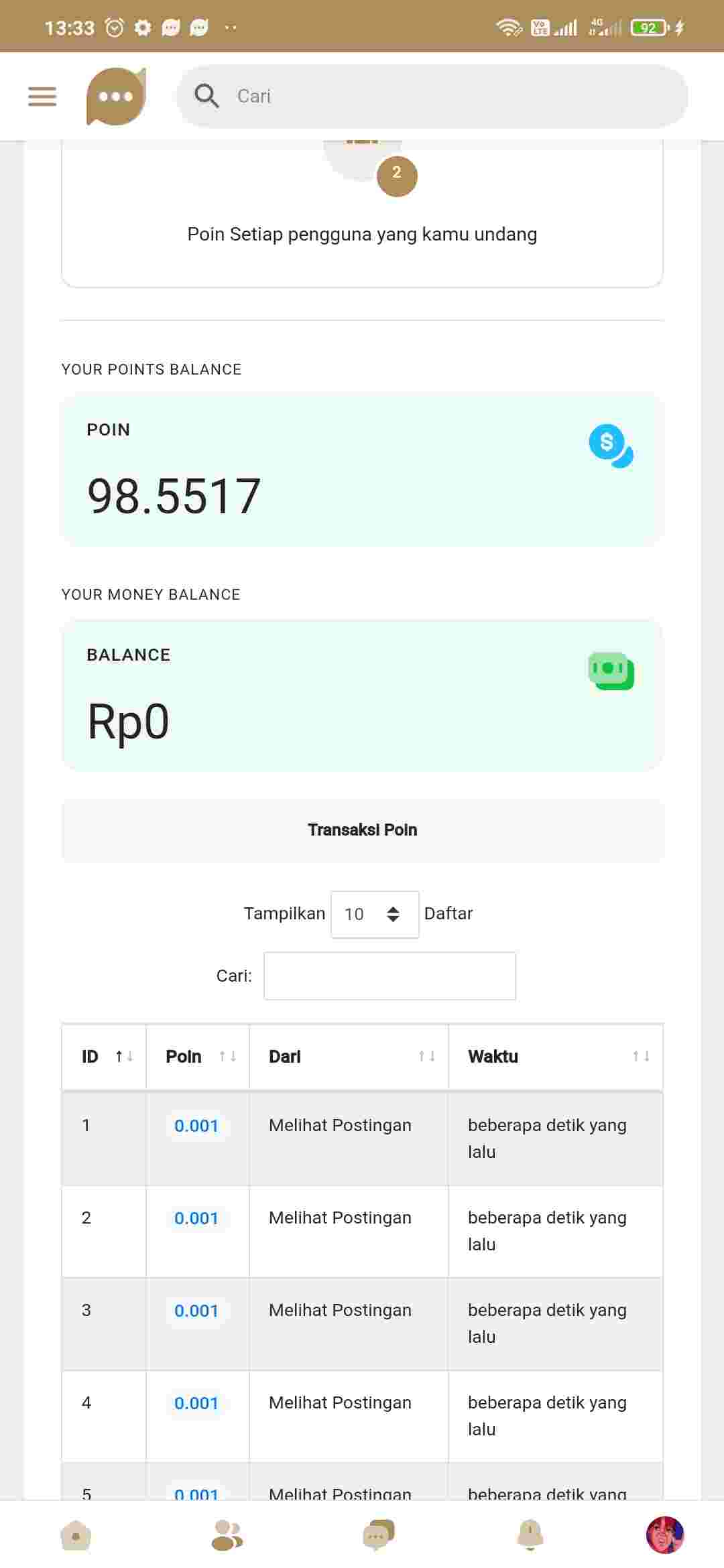This screenshot has height=1568, width=724.
Task: Open the messages tab
Action: pos(378,1534)
